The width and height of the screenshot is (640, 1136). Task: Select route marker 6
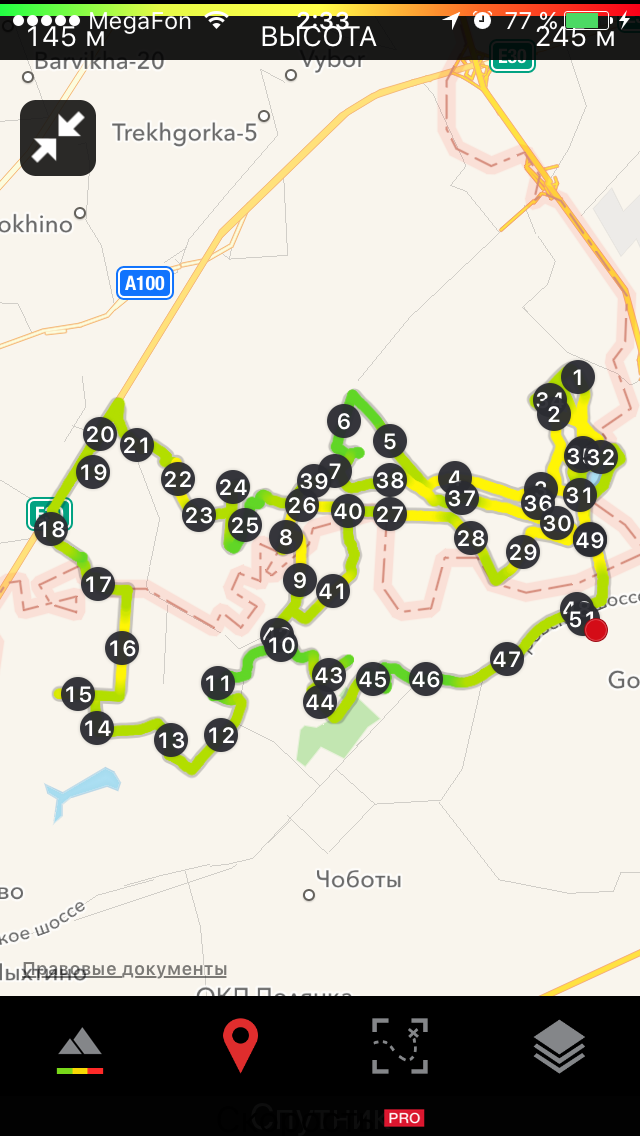[x=344, y=421]
